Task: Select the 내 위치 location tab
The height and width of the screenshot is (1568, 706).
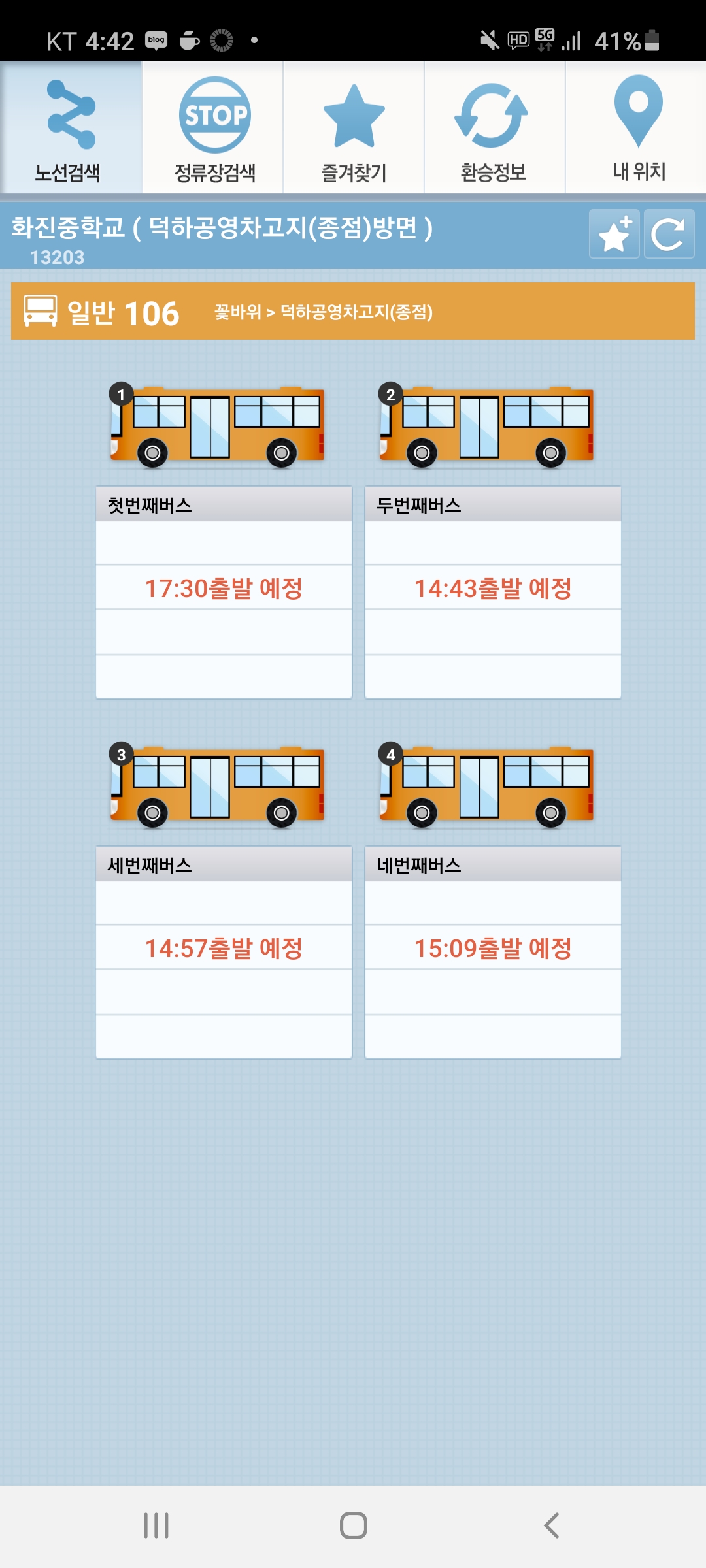Action: click(637, 129)
